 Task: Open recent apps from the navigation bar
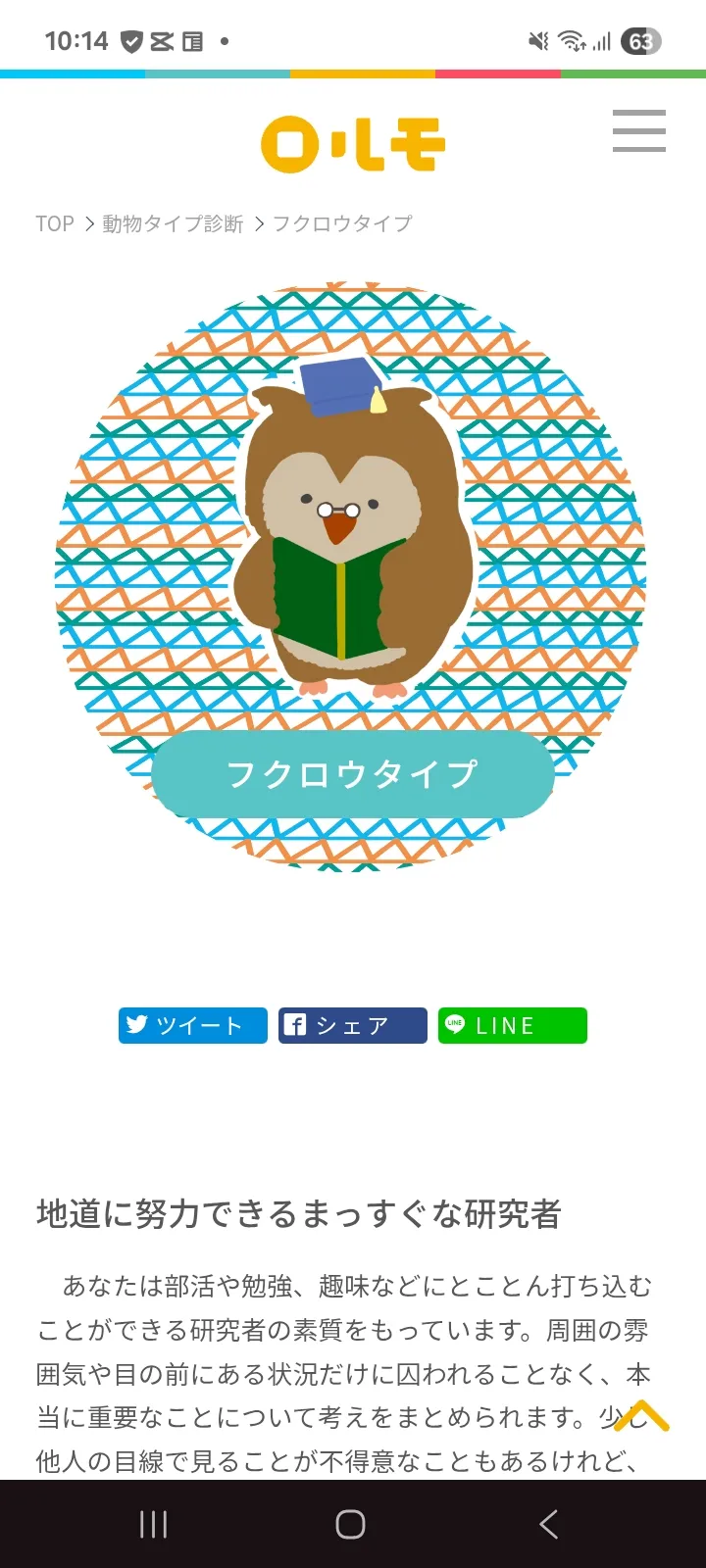coord(154,1524)
